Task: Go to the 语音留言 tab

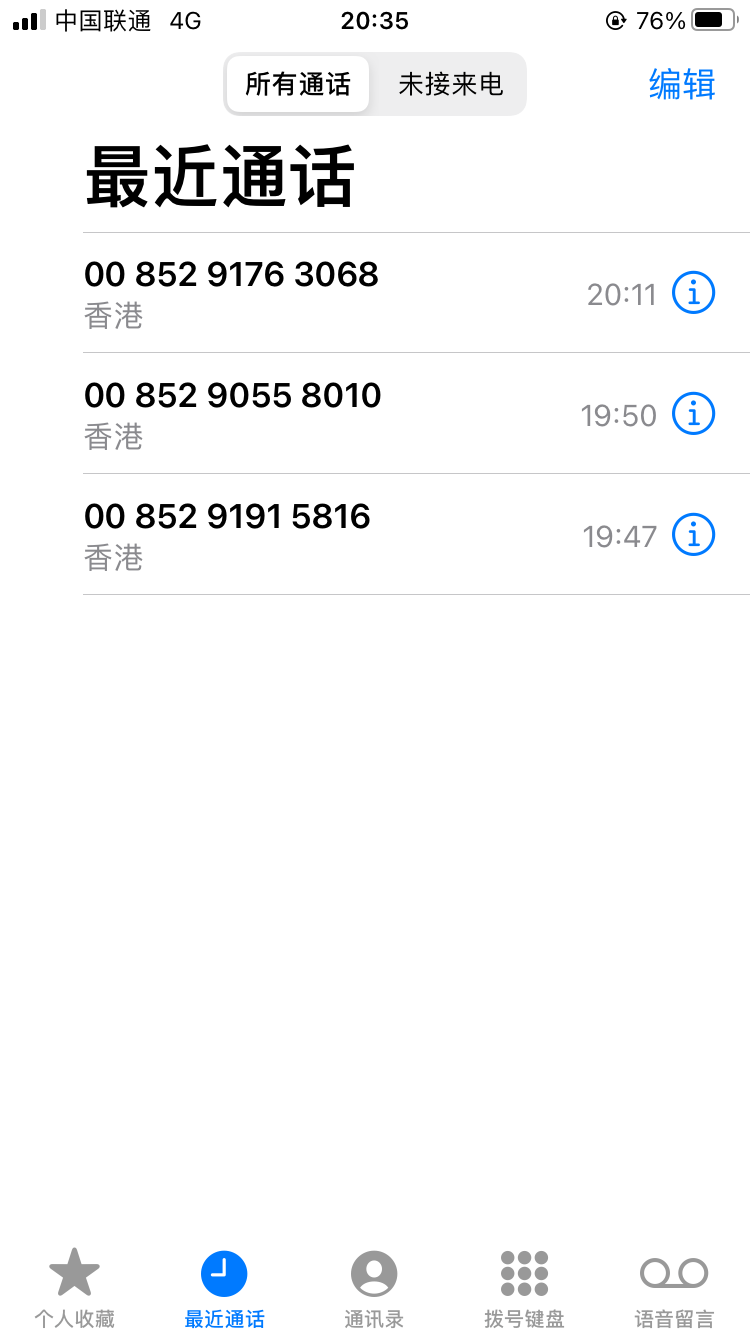Action: pos(674,1288)
